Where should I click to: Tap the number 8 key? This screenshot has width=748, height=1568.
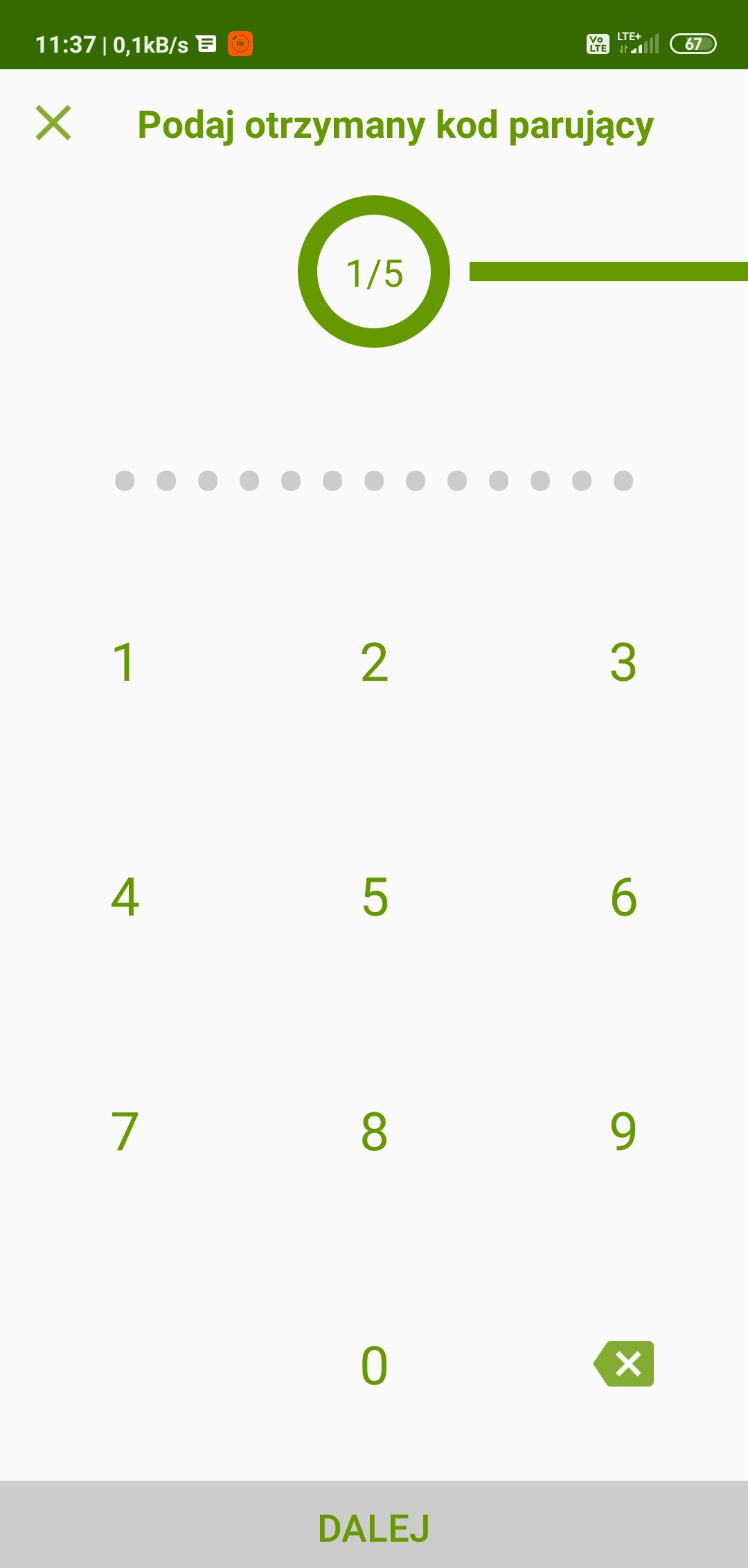pyautogui.click(x=374, y=1132)
